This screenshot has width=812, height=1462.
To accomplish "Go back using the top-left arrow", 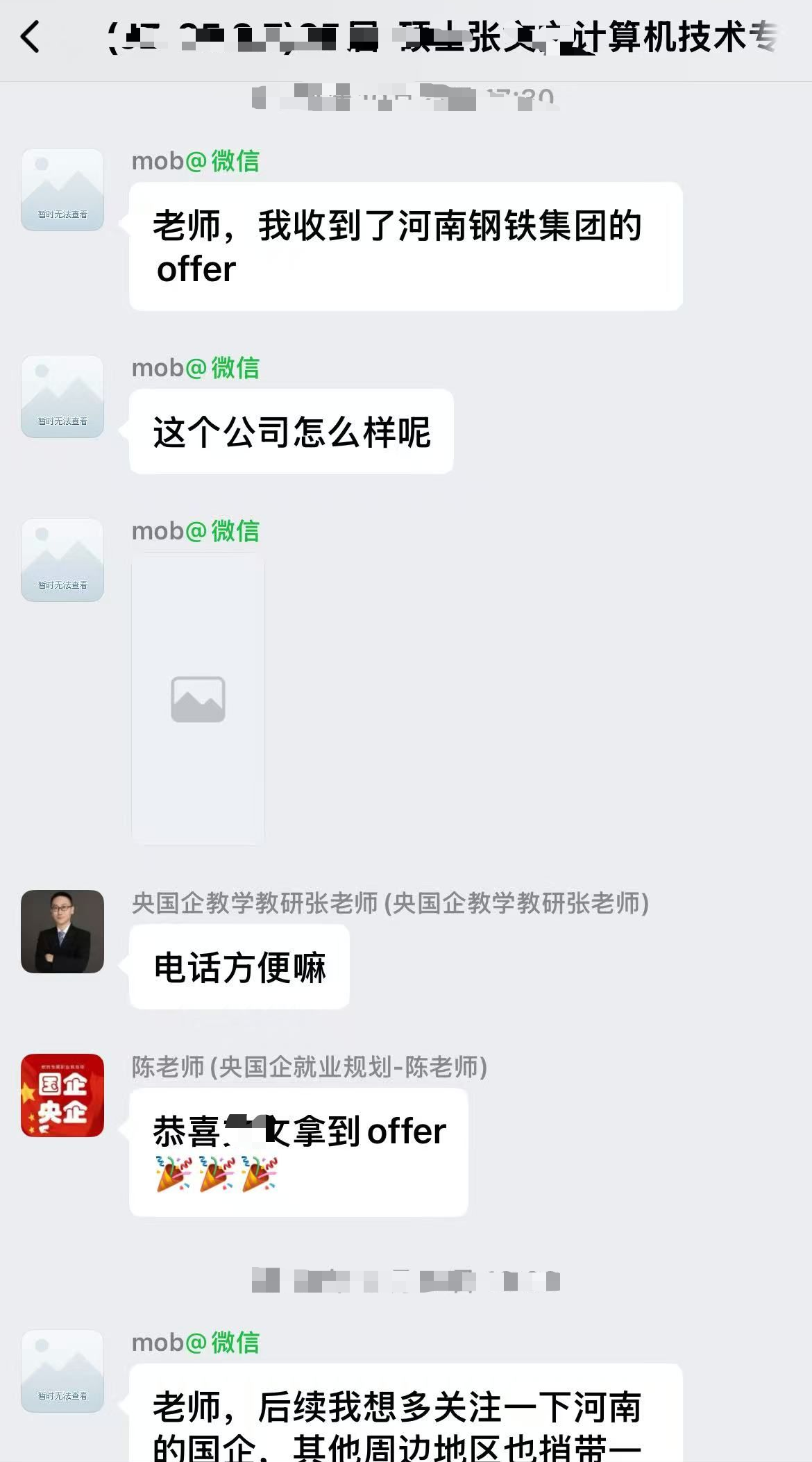I will pyautogui.click(x=31, y=37).
